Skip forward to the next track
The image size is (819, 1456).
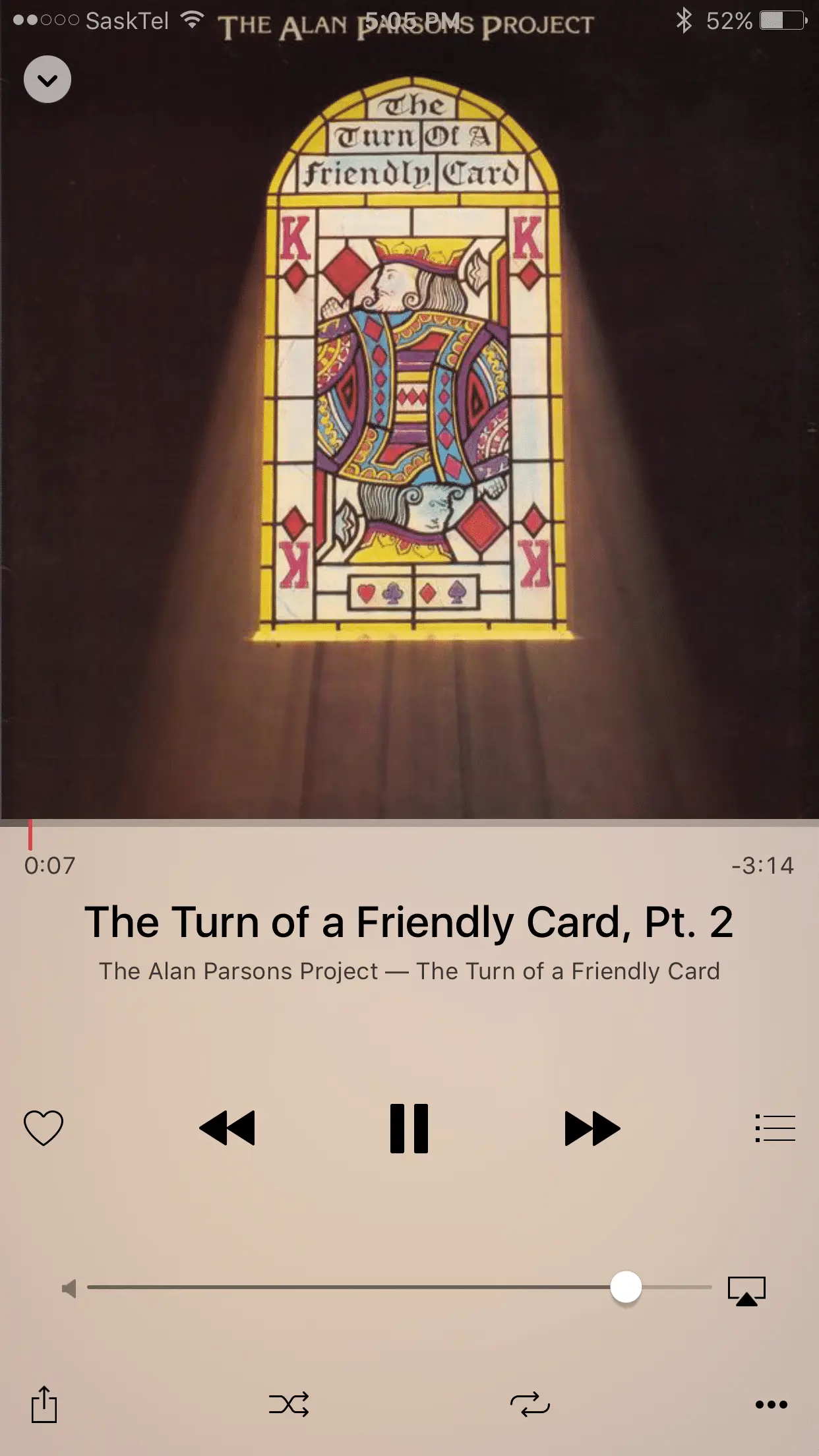point(592,1128)
